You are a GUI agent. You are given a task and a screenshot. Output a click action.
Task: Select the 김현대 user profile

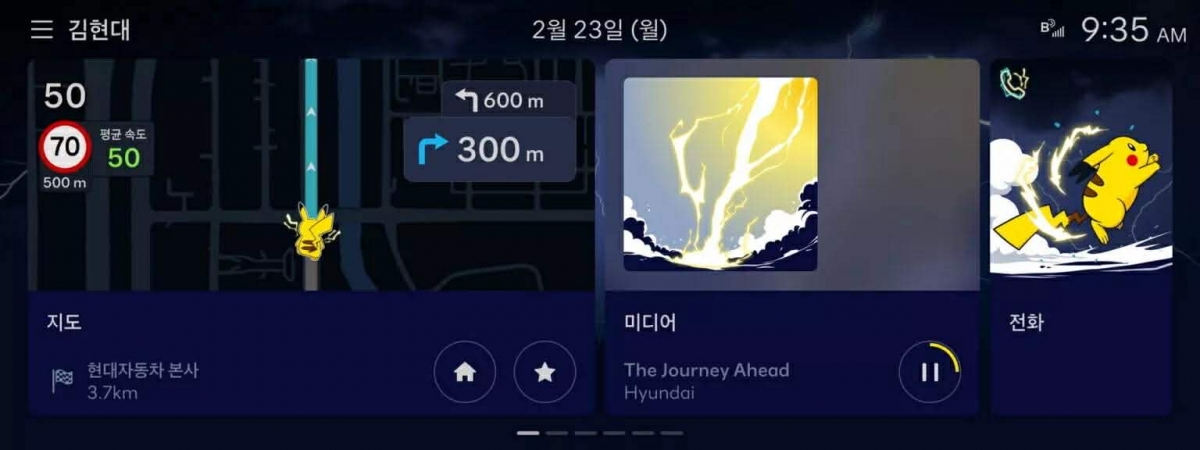click(99, 30)
